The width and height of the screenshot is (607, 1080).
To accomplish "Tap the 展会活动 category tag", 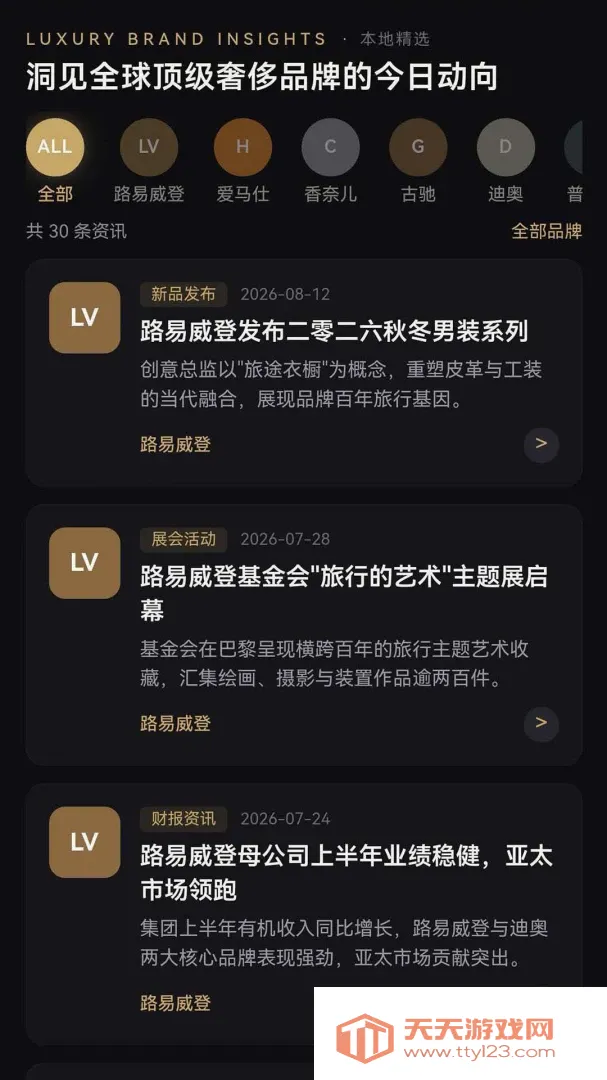I will 183,539.
